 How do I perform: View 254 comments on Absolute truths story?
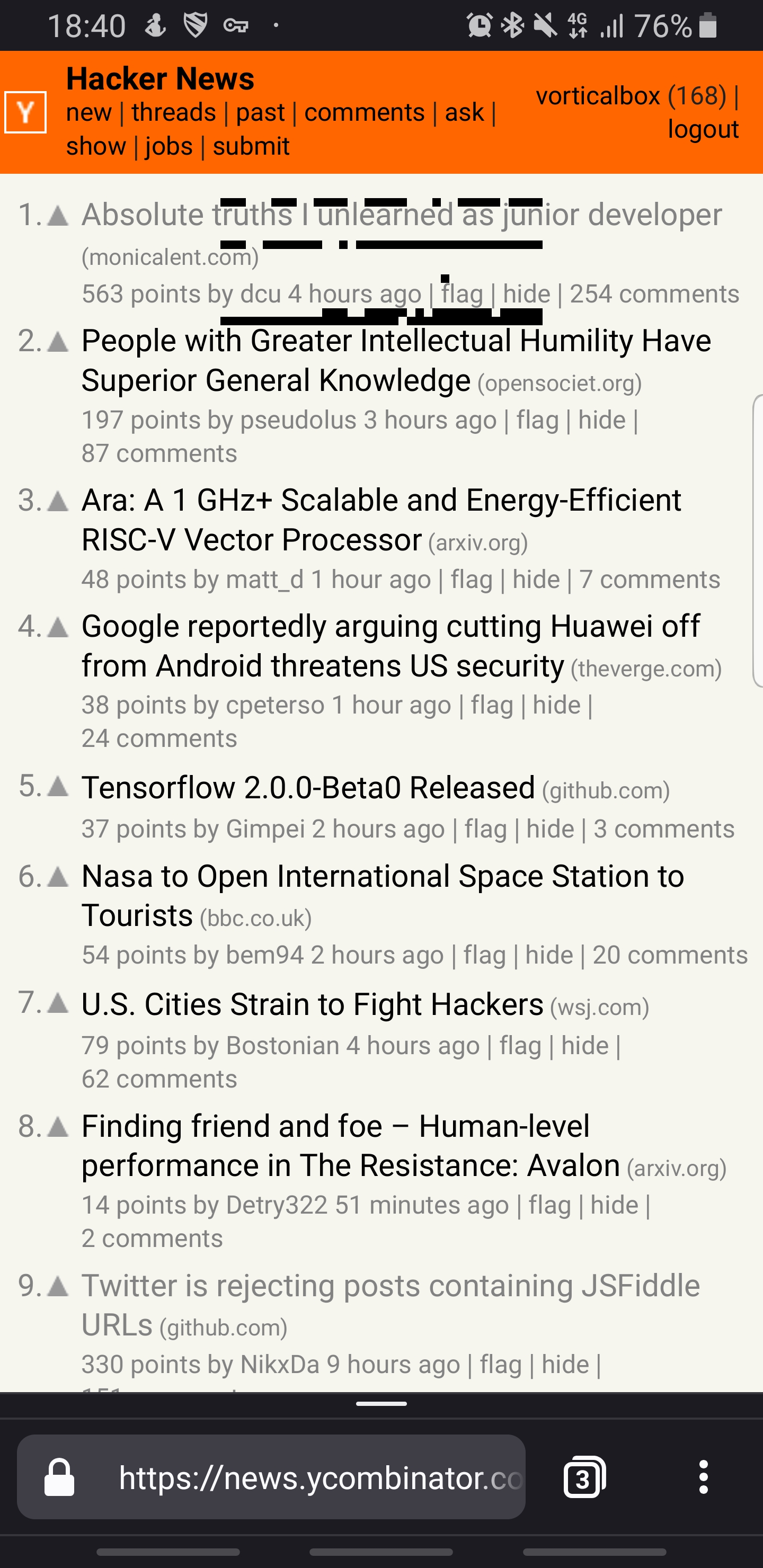[x=654, y=294]
